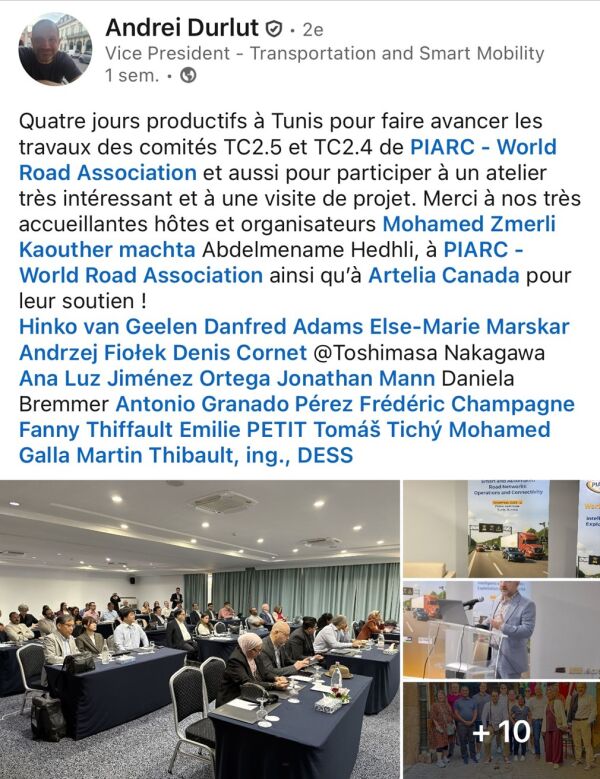This screenshot has width=600, height=779.
Task: Open Andrei Durlut's profile picture
Action: coord(54,49)
